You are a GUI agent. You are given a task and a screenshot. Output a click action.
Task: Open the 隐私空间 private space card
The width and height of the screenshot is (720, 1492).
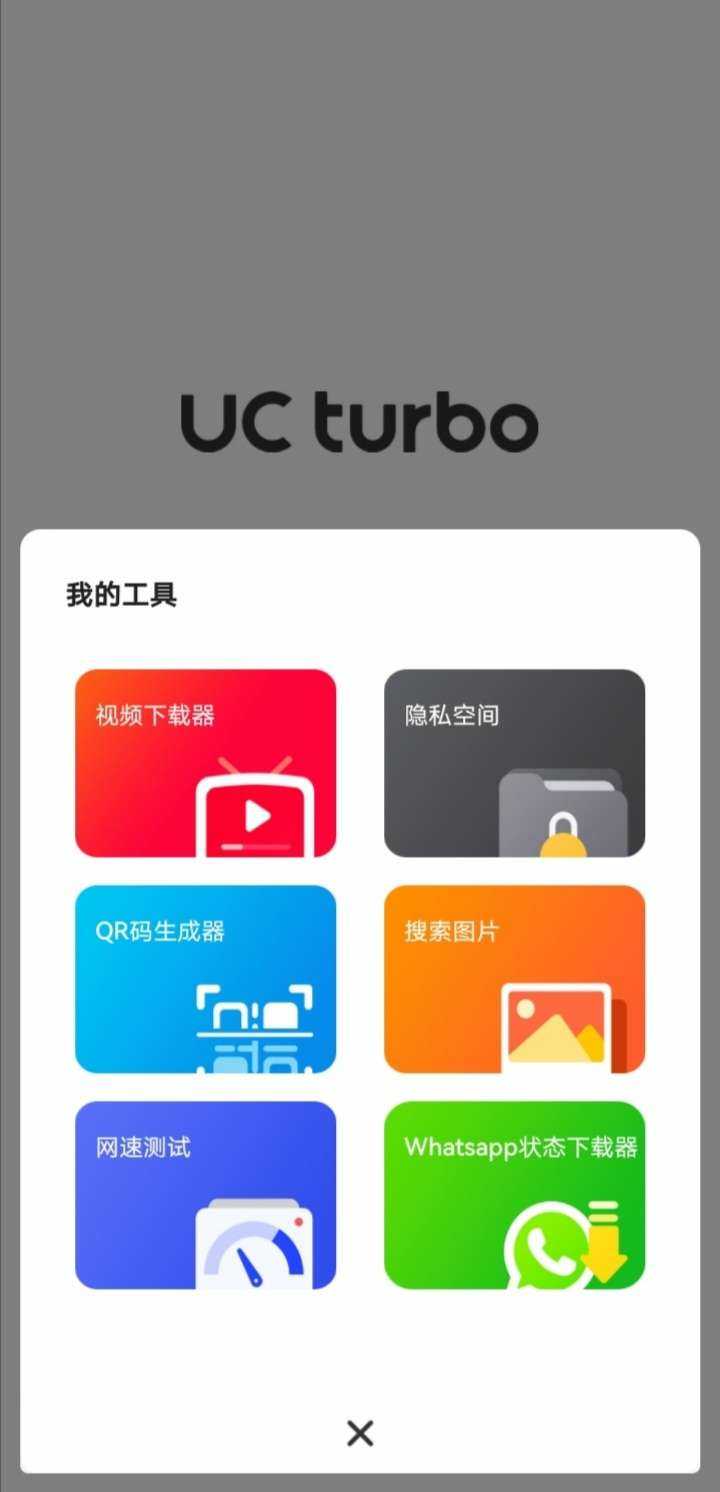pyautogui.click(x=514, y=763)
